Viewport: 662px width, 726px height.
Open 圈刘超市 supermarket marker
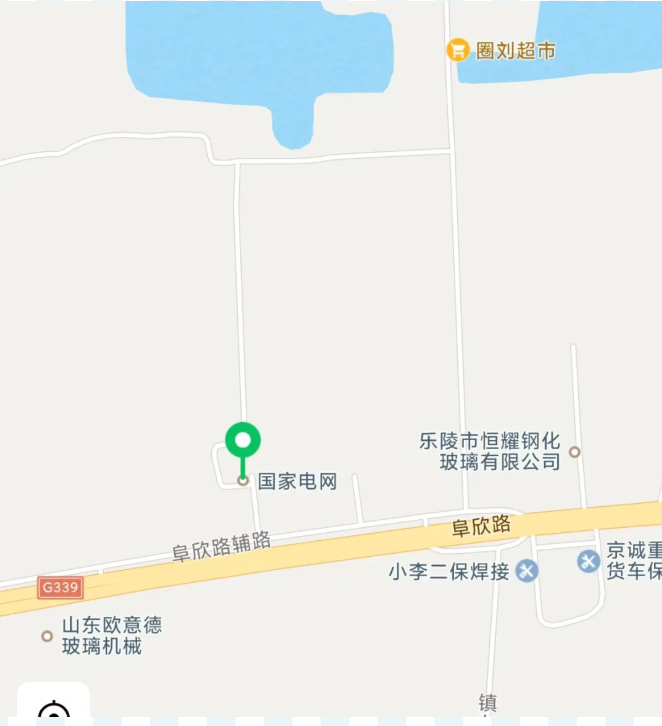tap(459, 50)
